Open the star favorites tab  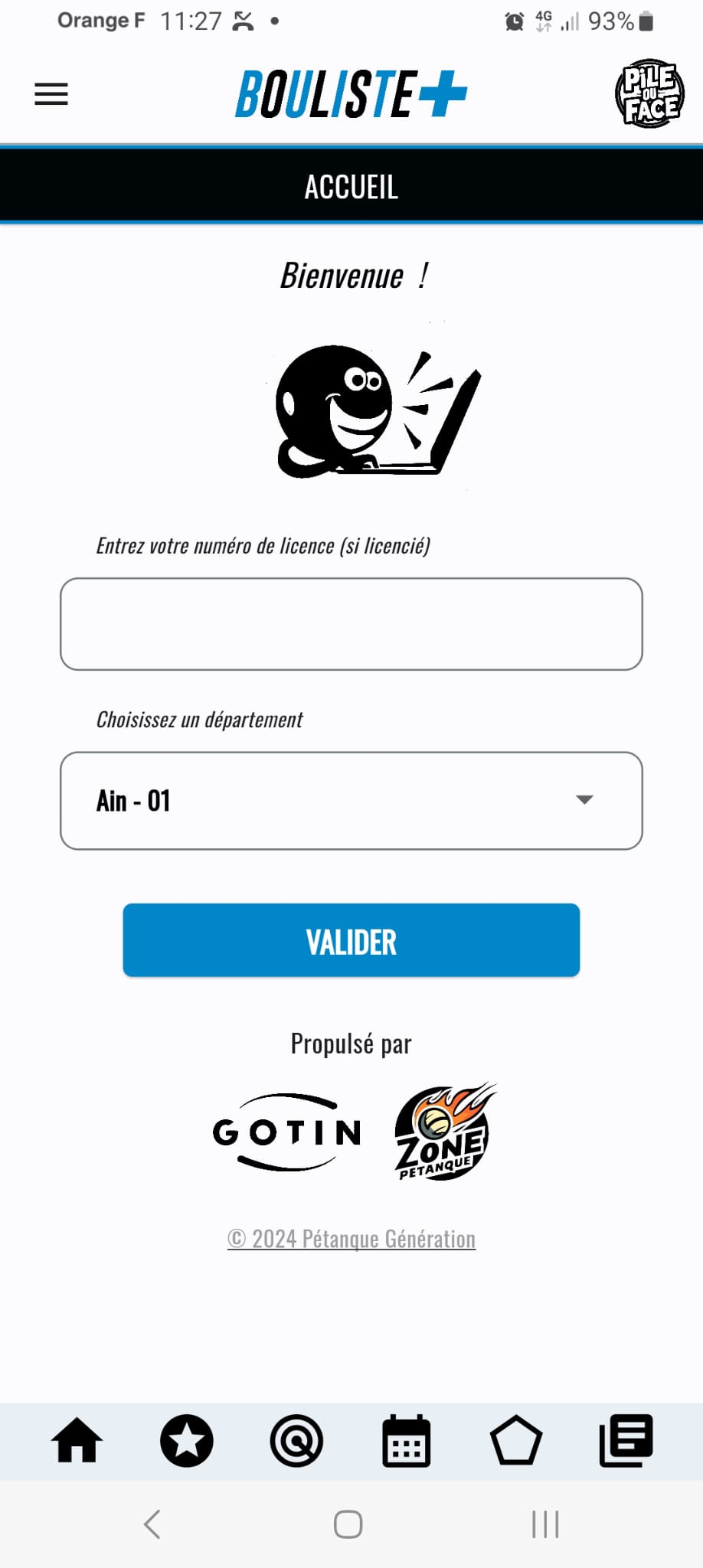pyautogui.click(x=187, y=1440)
